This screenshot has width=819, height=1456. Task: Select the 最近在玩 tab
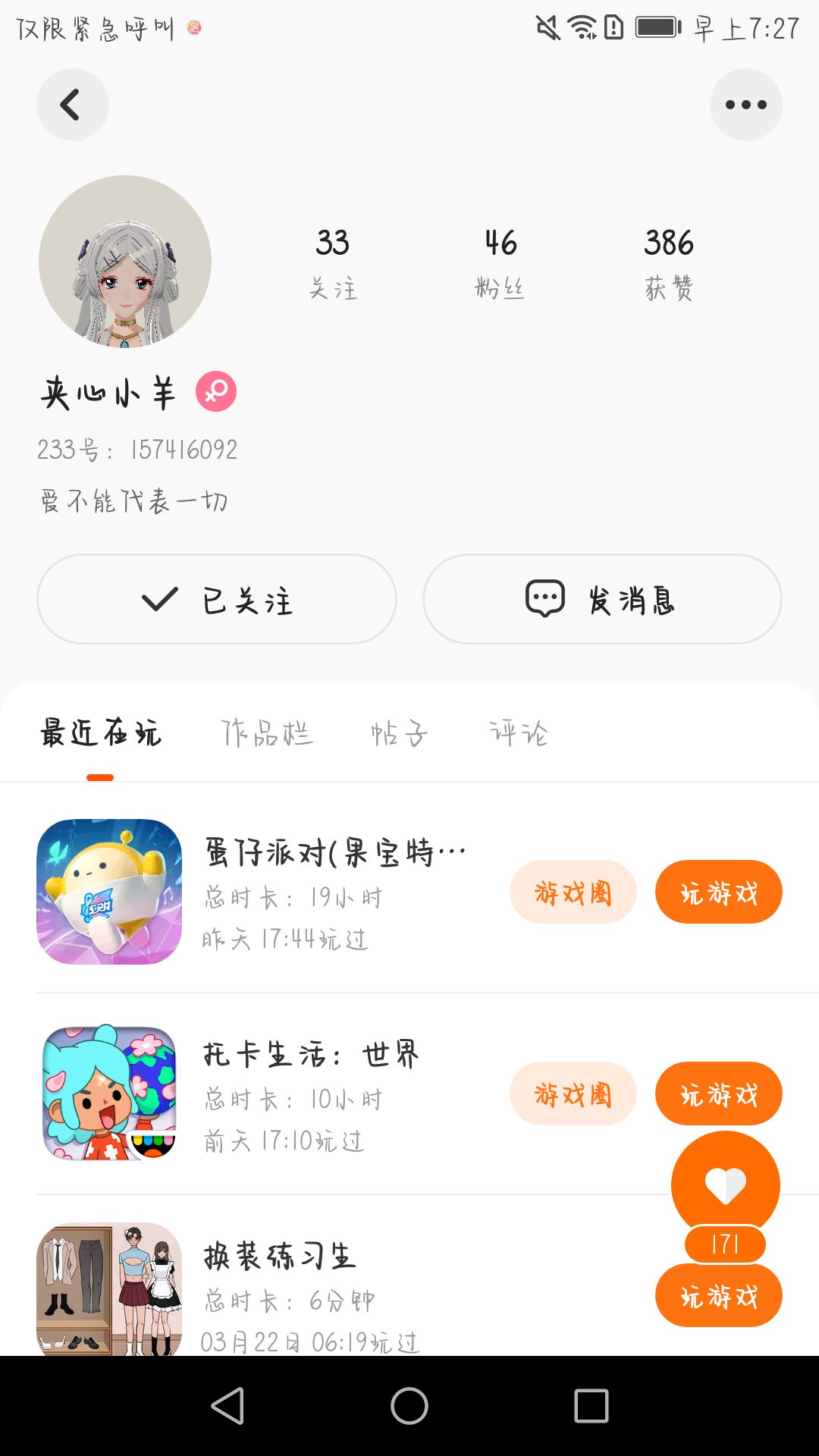(101, 733)
